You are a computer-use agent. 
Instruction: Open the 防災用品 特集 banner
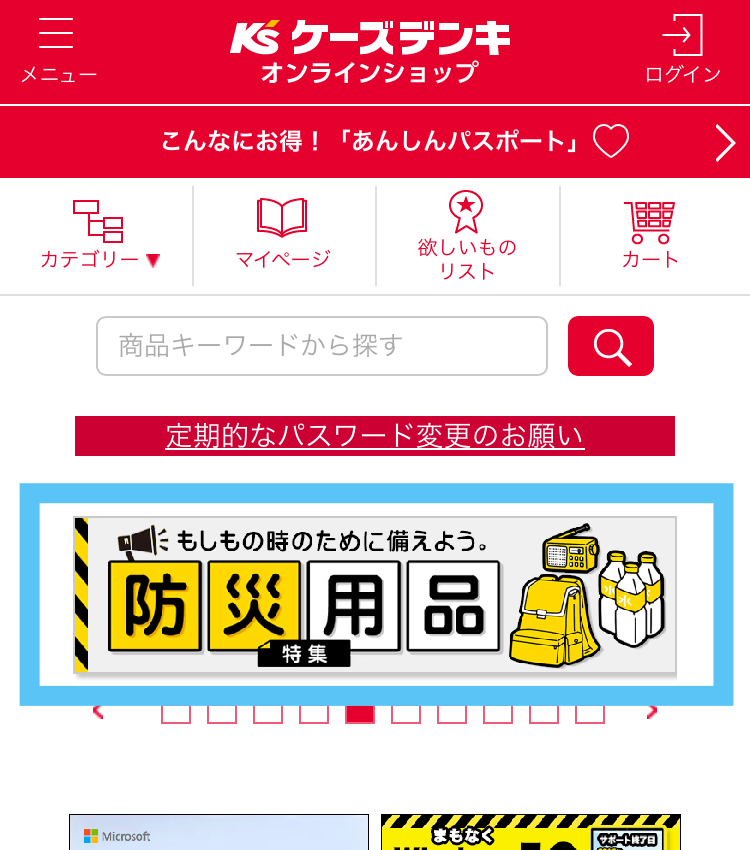[x=375, y=595]
